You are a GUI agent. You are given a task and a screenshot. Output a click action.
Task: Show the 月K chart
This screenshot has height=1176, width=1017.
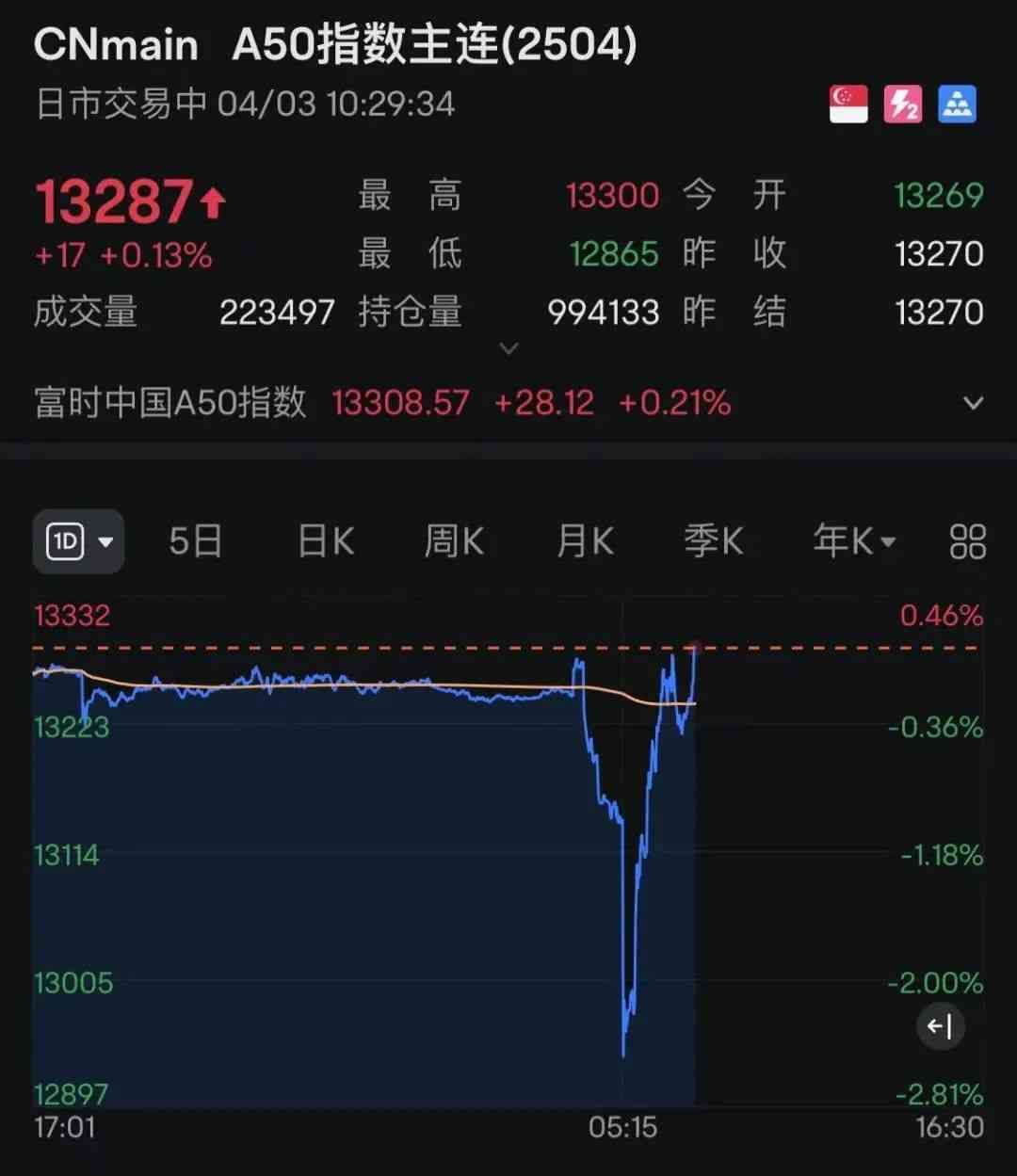(585, 541)
